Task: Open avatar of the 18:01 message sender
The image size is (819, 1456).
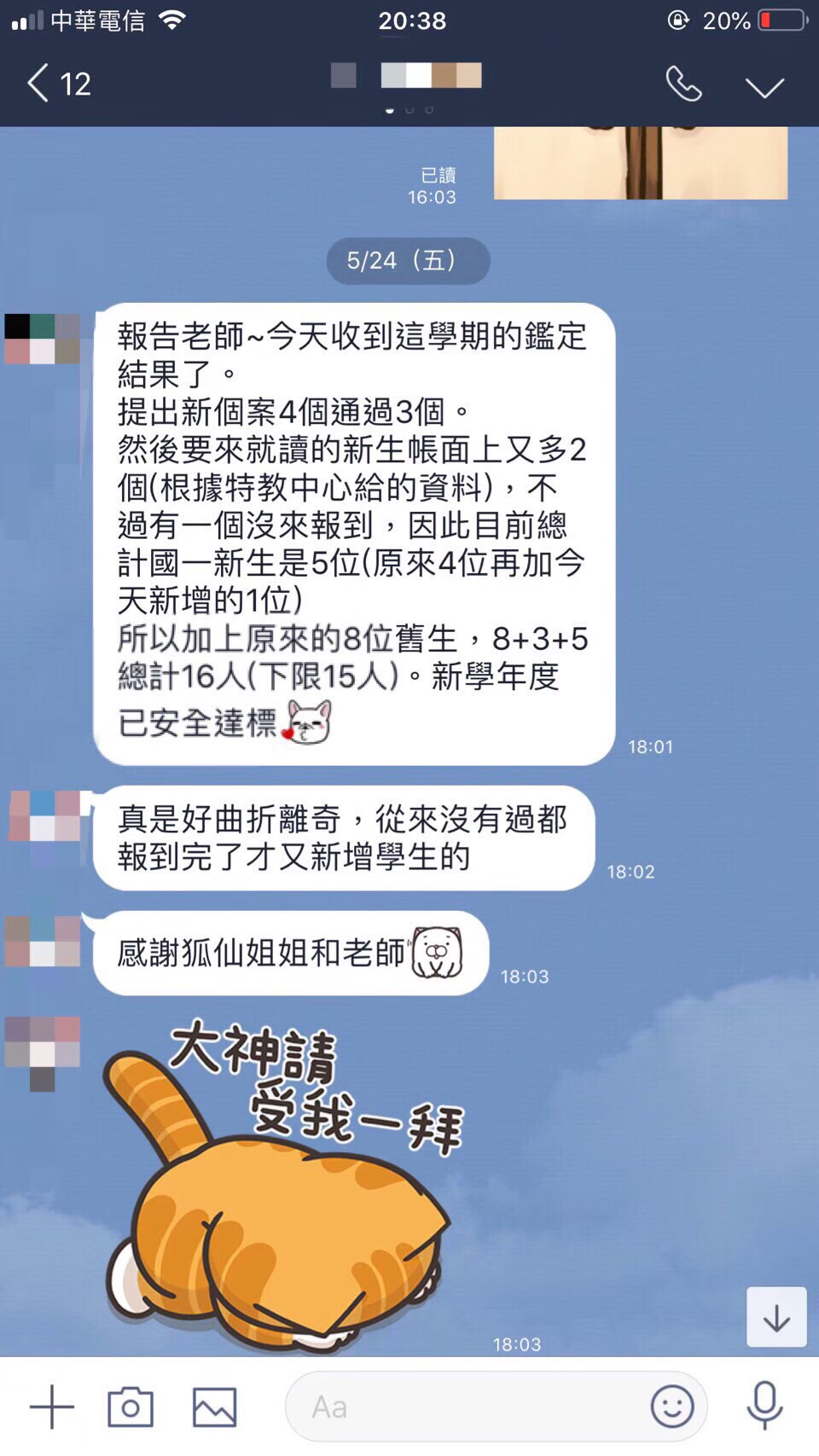Action: point(42,339)
